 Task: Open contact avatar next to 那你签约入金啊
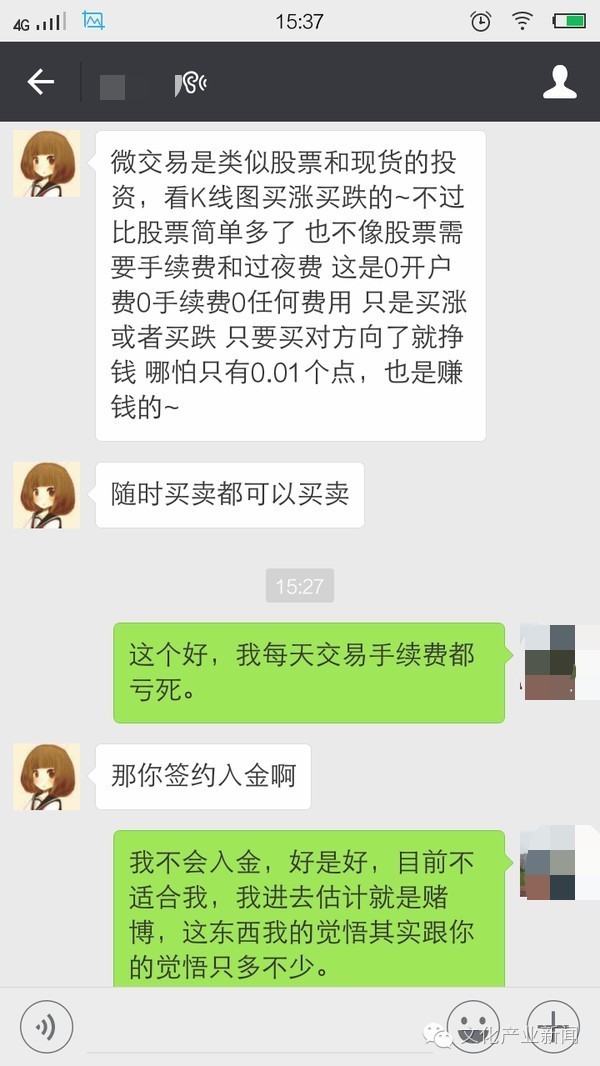point(46,776)
